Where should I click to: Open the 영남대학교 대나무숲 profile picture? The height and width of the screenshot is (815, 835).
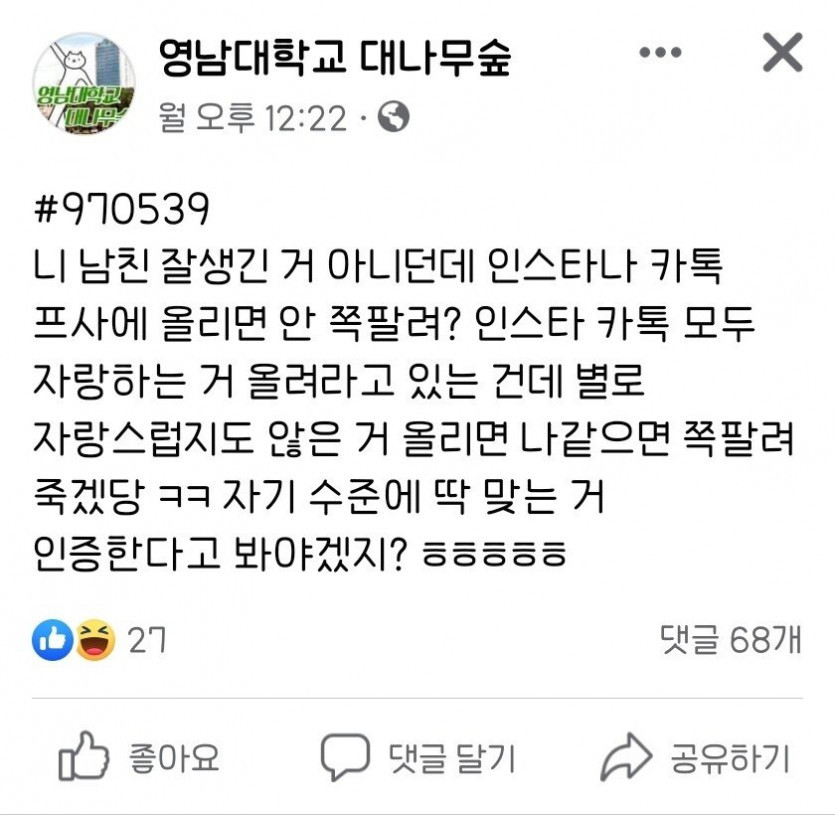pos(84,81)
